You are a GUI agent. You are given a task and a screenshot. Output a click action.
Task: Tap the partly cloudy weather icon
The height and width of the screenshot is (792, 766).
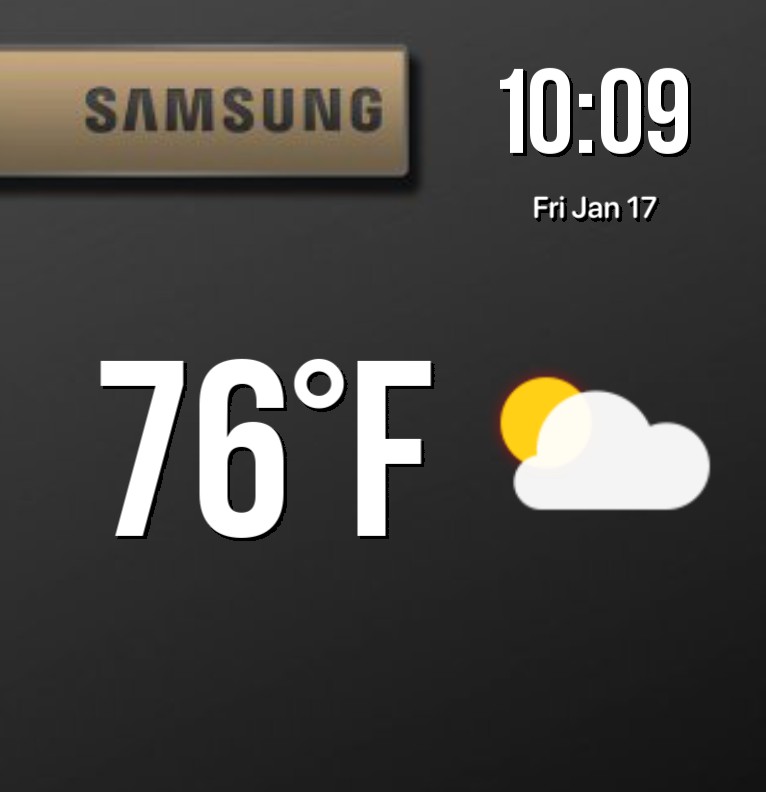click(x=605, y=443)
